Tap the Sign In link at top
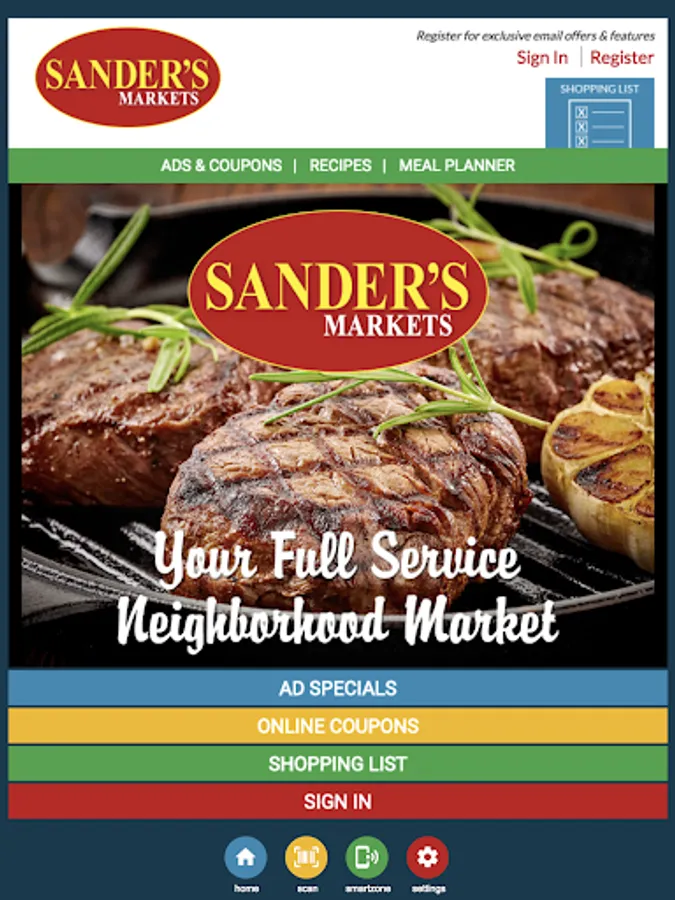675x900 pixels. pyautogui.click(x=542, y=58)
